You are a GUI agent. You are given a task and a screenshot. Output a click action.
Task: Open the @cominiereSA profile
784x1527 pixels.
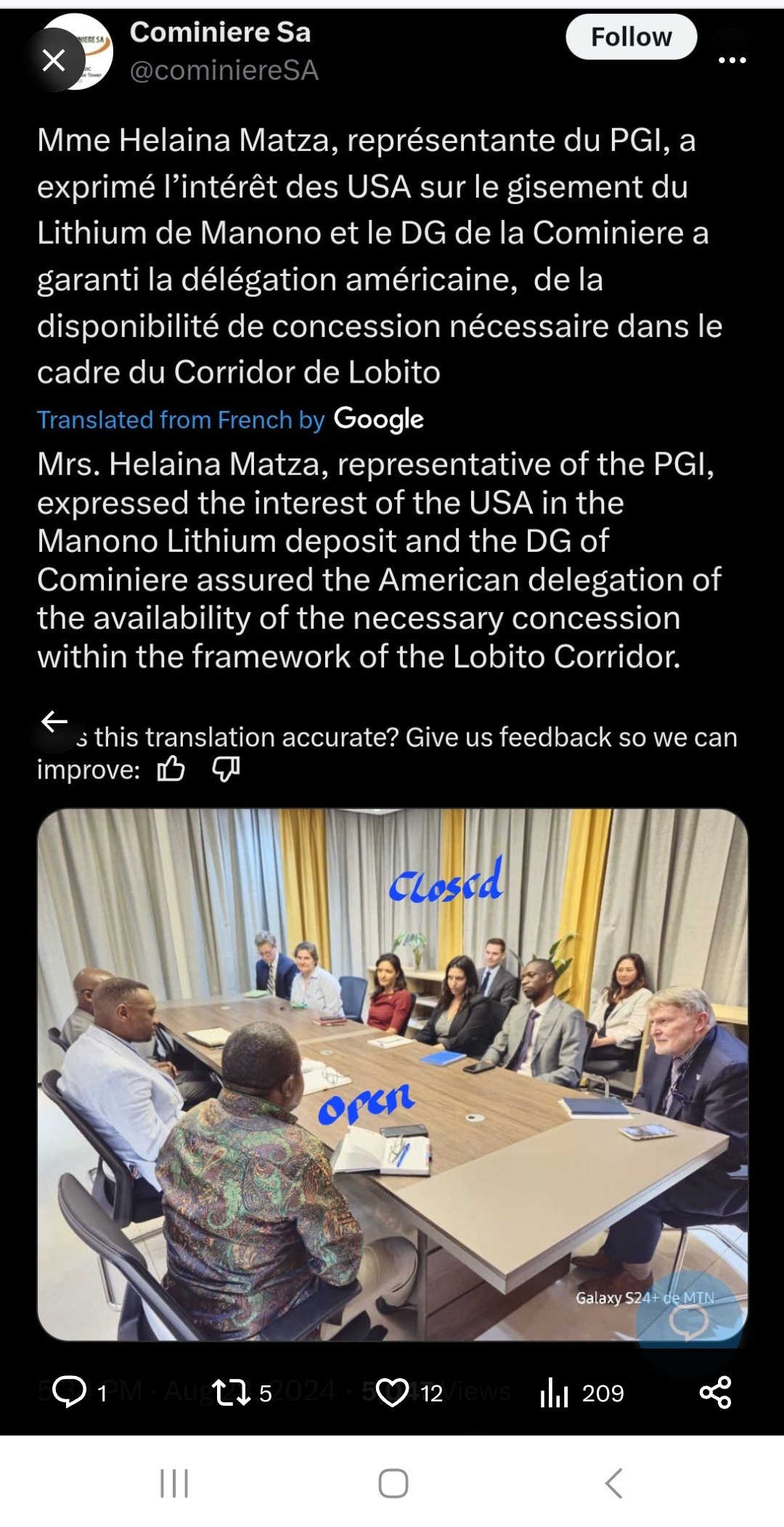pos(224,70)
